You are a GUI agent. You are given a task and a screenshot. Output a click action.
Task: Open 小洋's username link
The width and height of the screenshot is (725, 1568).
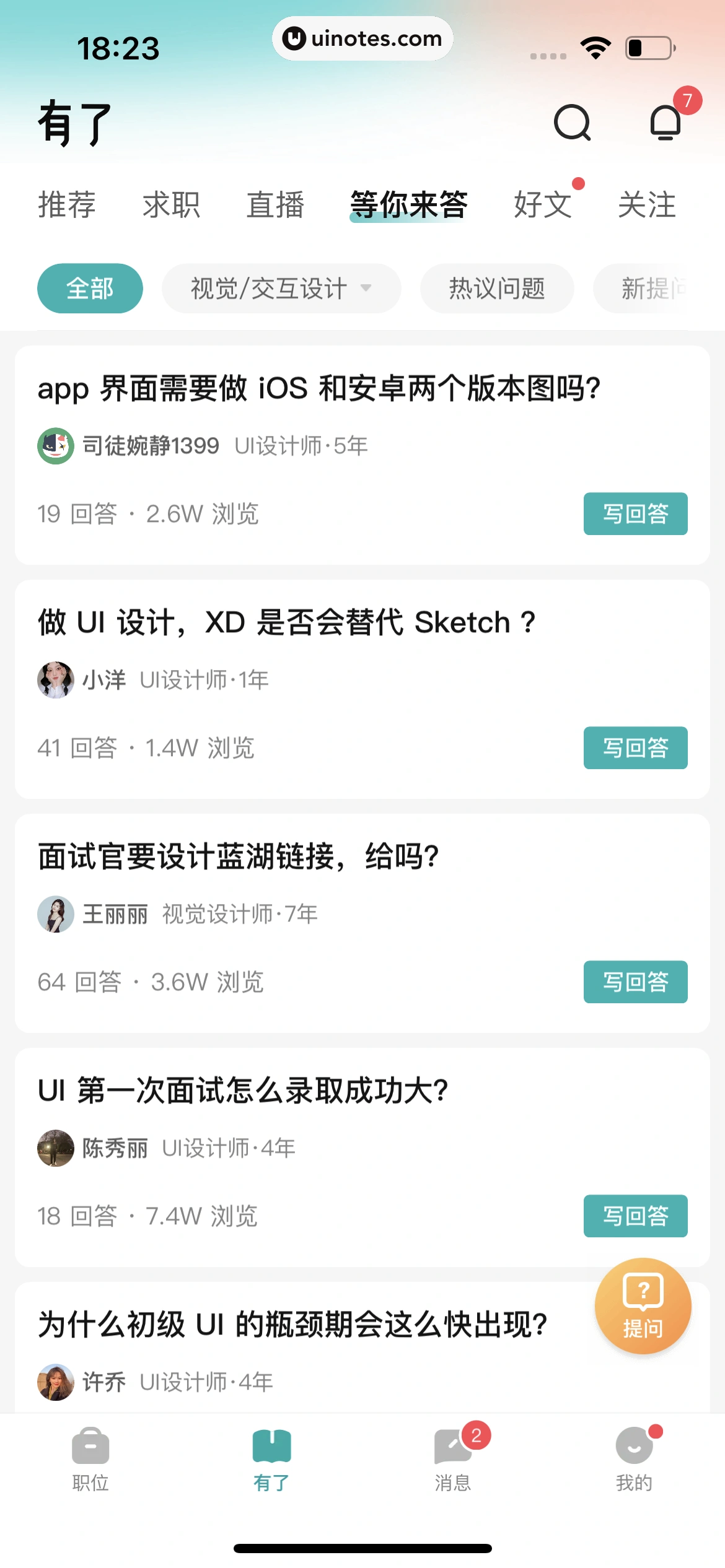coord(104,679)
